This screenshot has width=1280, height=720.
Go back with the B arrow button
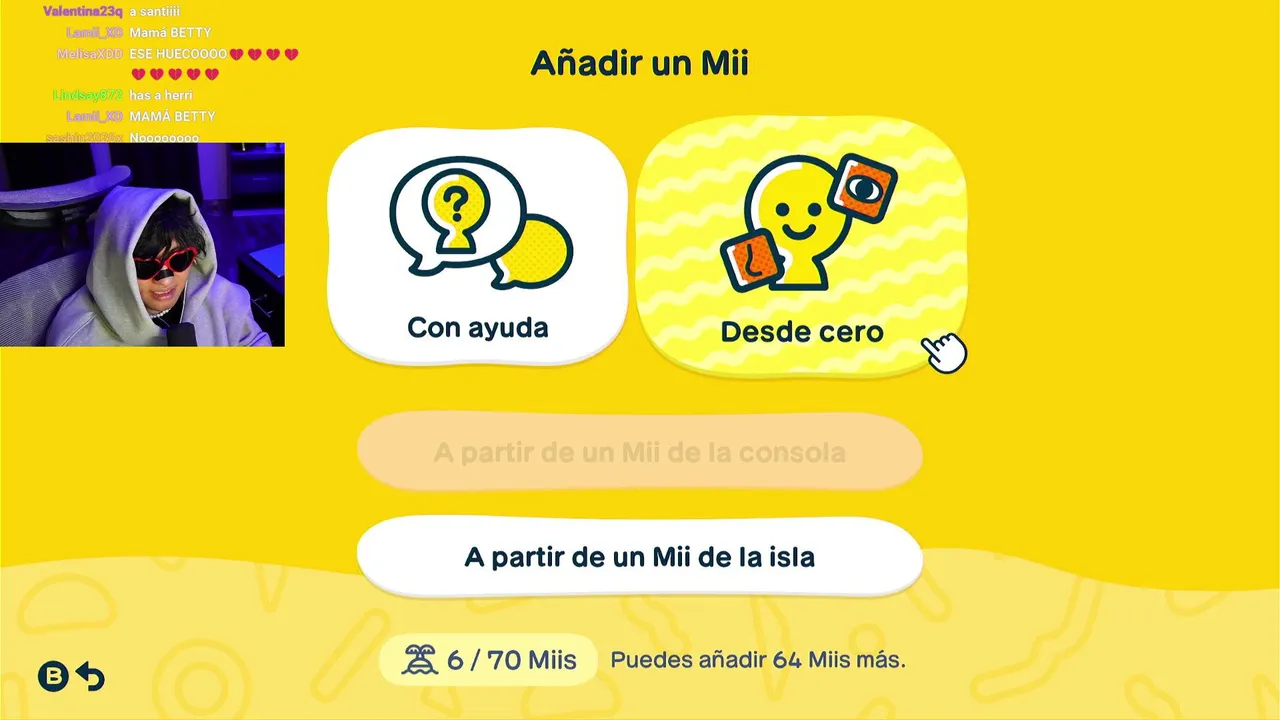click(x=72, y=677)
